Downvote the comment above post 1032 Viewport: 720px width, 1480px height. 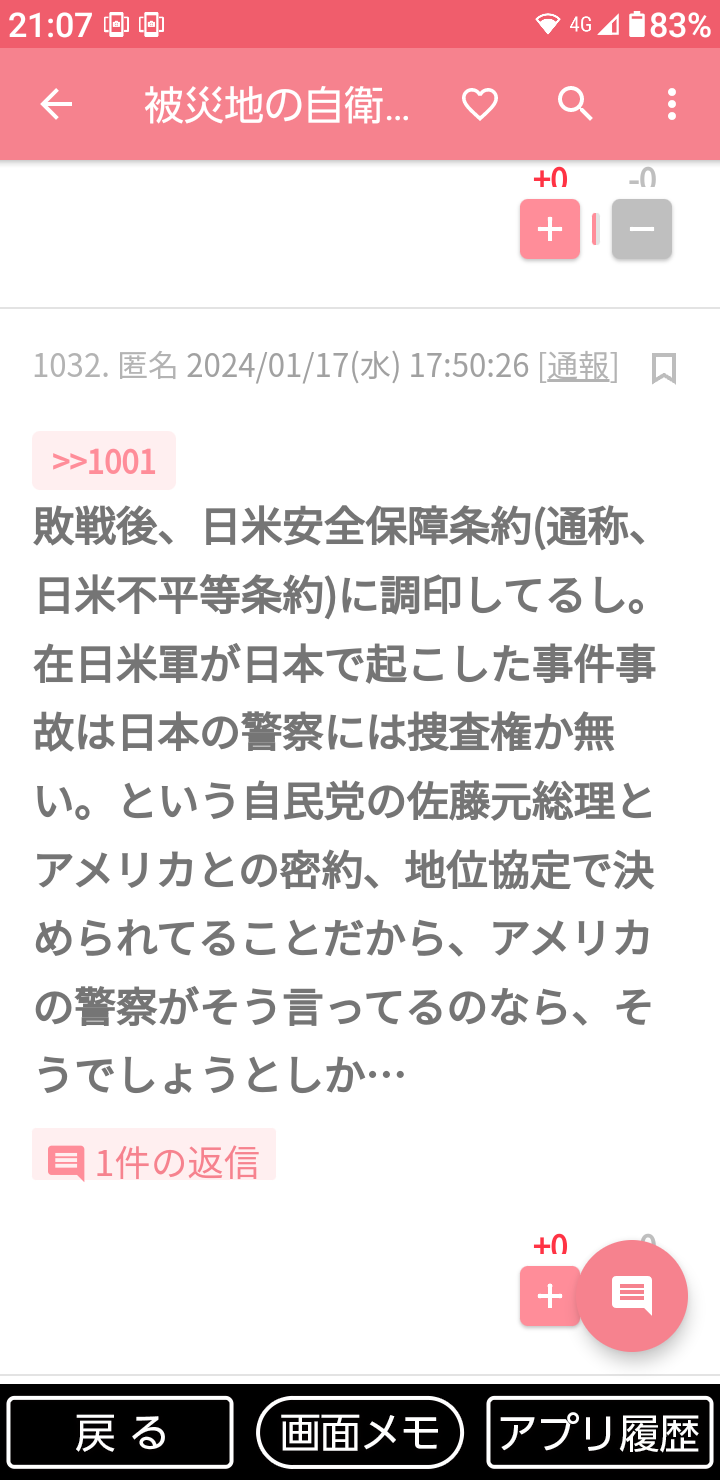pos(642,229)
